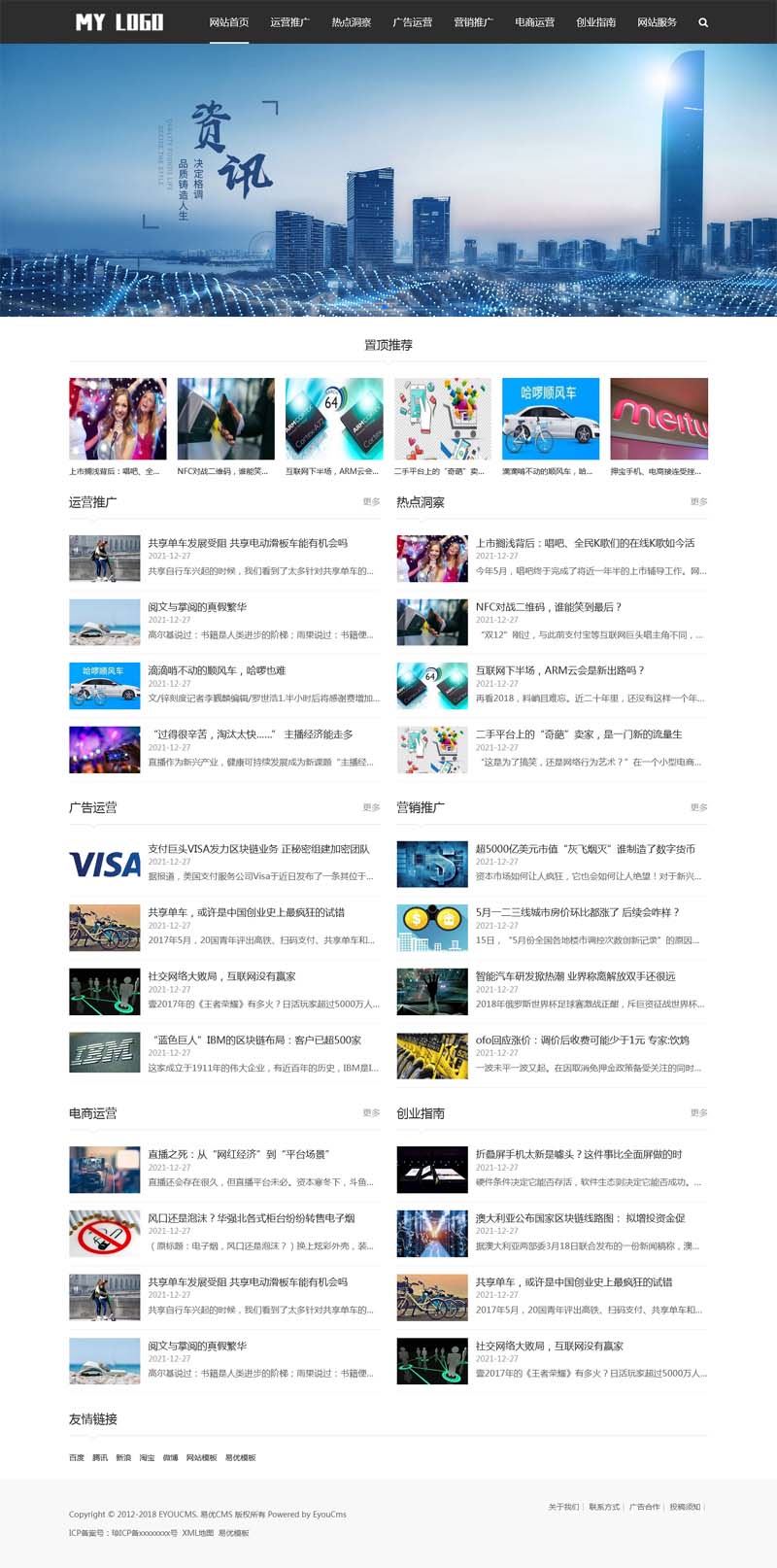Screen dimensions: 777x1568
Task: Go to 创业指南 in the top menu
Action: click(596, 22)
